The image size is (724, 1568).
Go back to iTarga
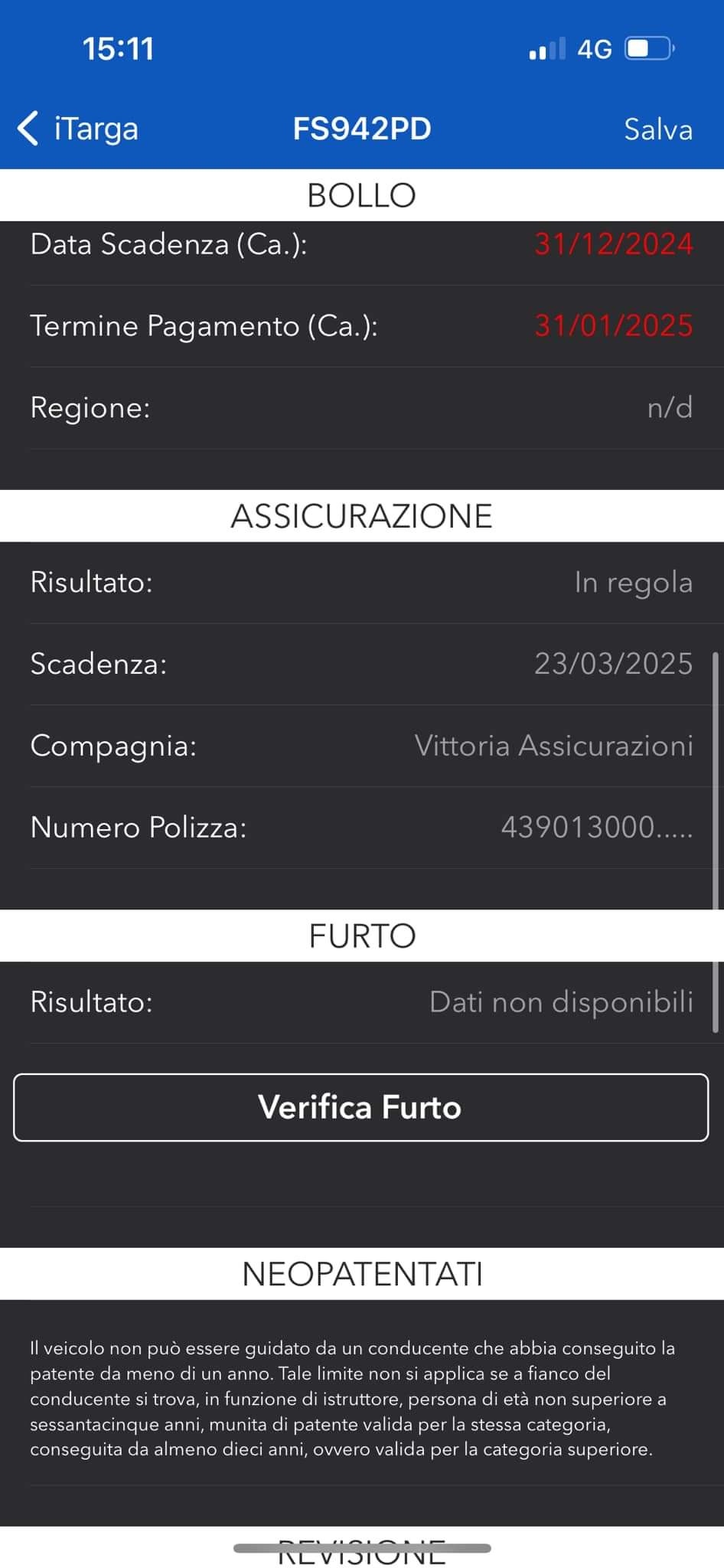tap(78, 129)
